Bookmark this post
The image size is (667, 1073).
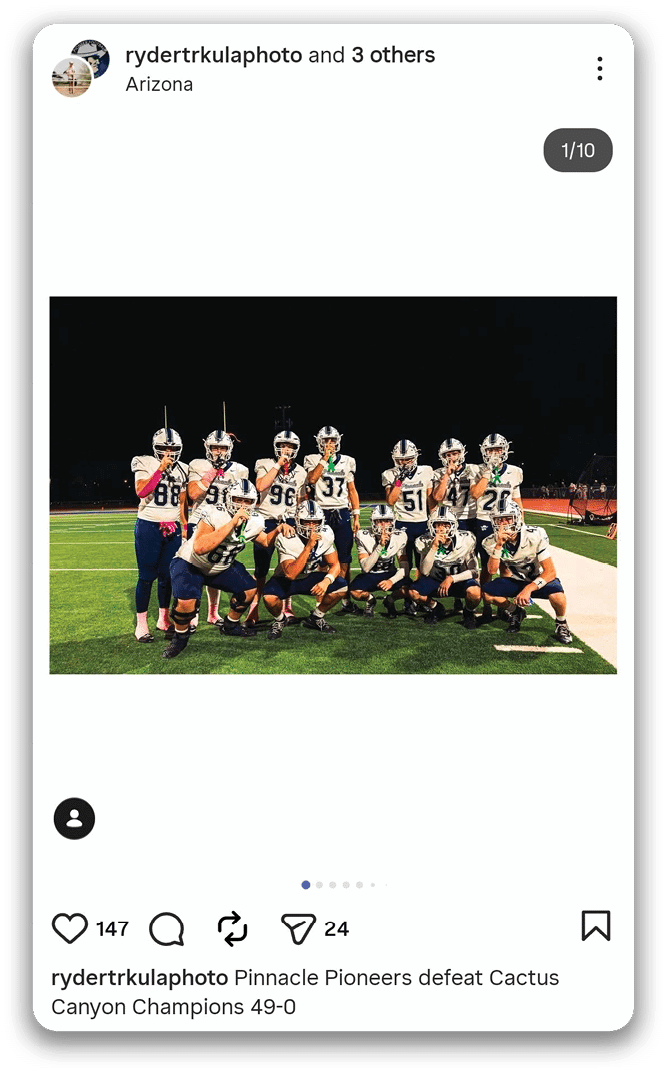pyautogui.click(x=595, y=926)
